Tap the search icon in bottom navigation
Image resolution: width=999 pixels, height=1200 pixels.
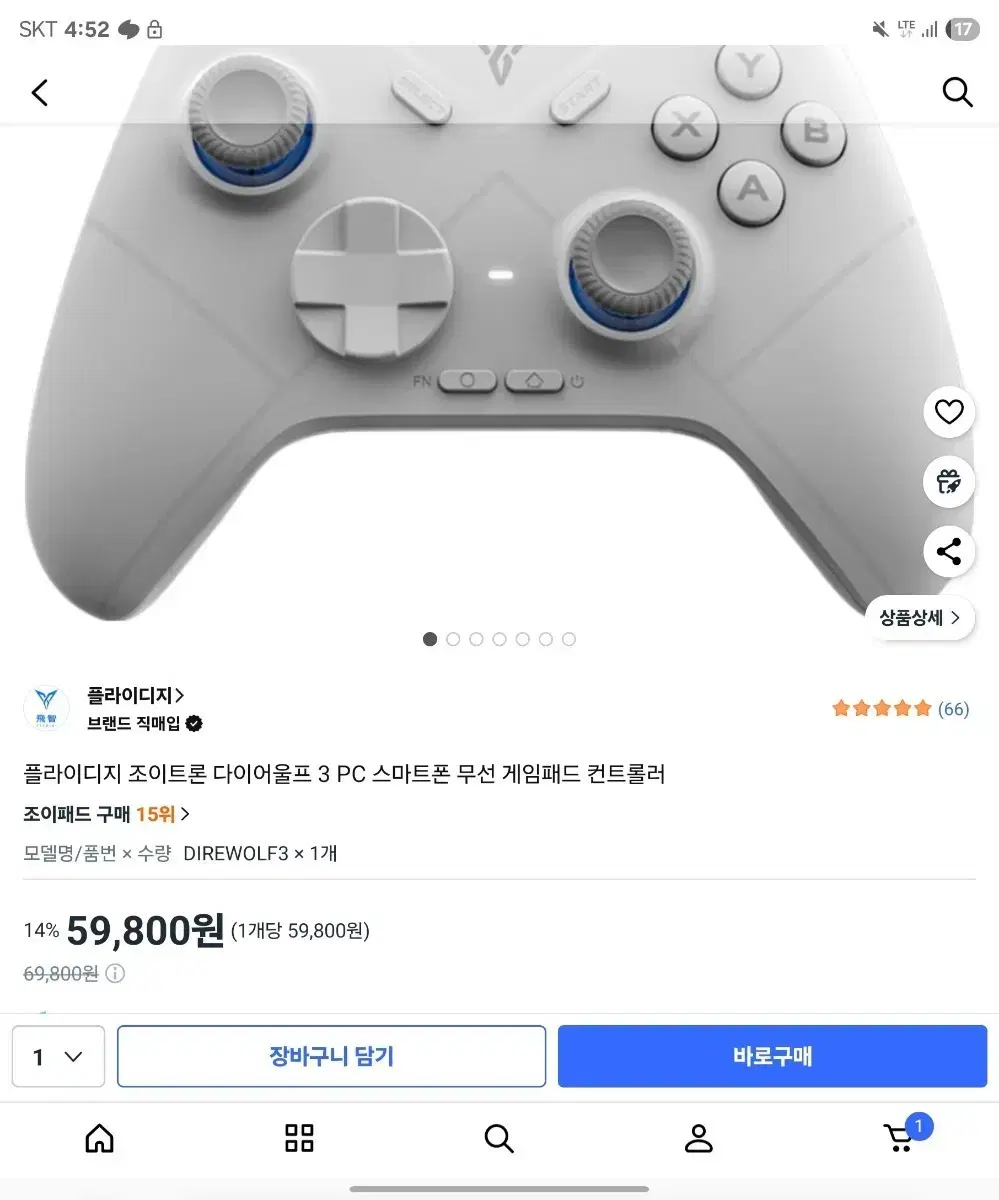[x=499, y=1138]
